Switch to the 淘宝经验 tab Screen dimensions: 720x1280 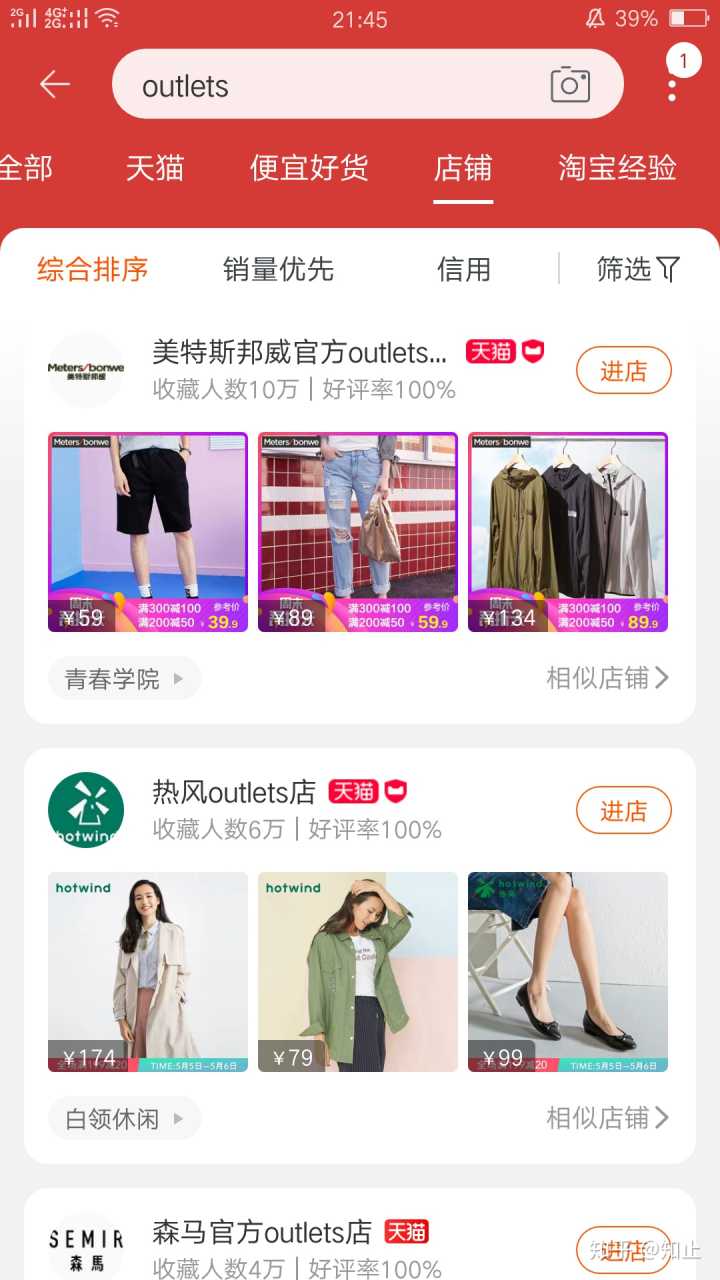point(617,168)
